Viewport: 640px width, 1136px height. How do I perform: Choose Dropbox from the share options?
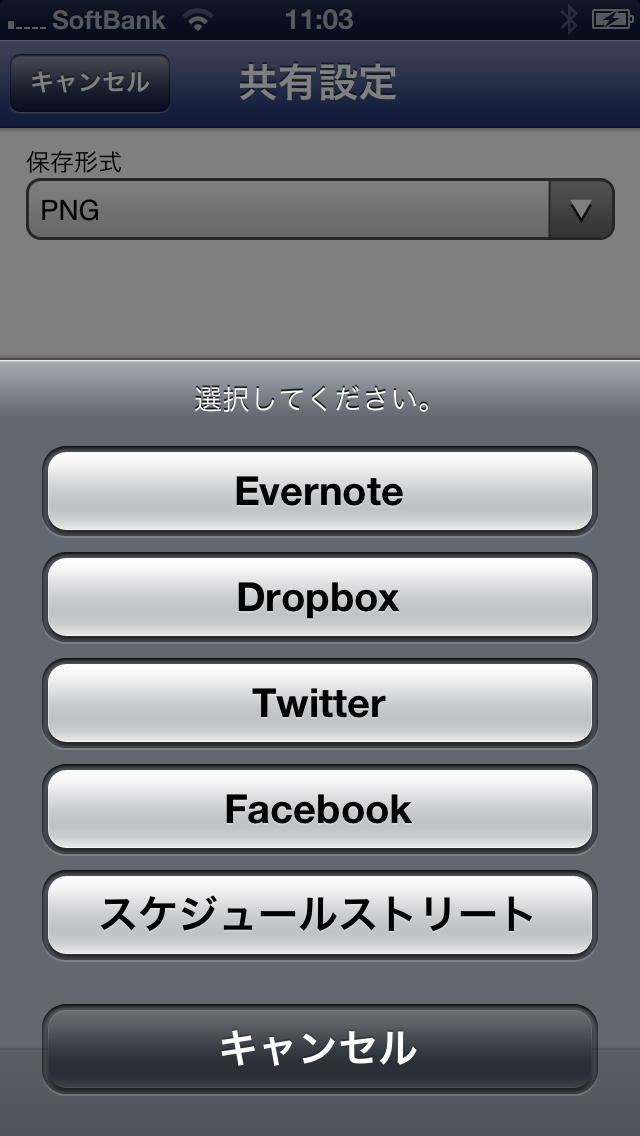(319, 597)
